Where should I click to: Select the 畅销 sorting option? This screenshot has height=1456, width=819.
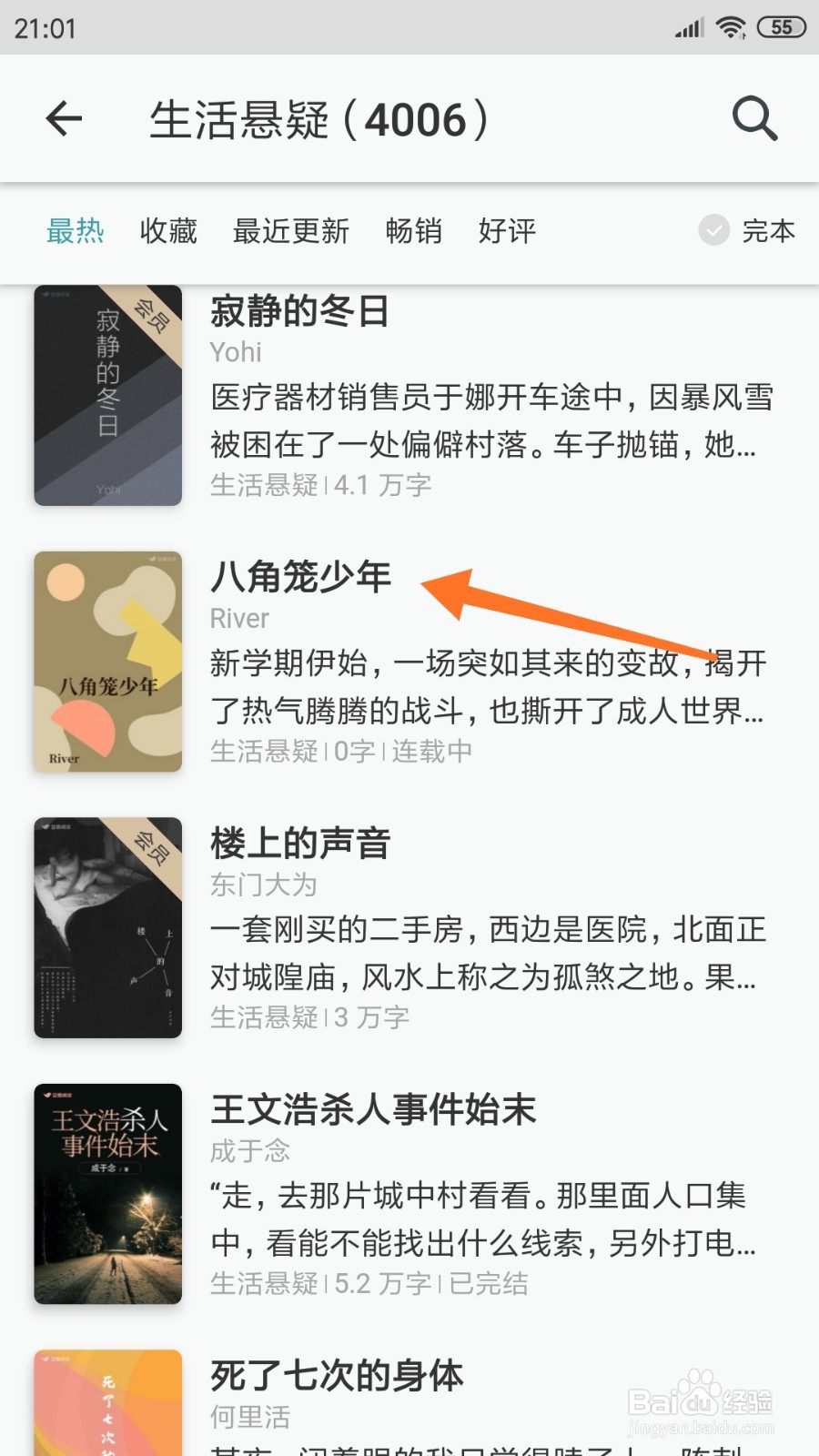coord(414,231)
